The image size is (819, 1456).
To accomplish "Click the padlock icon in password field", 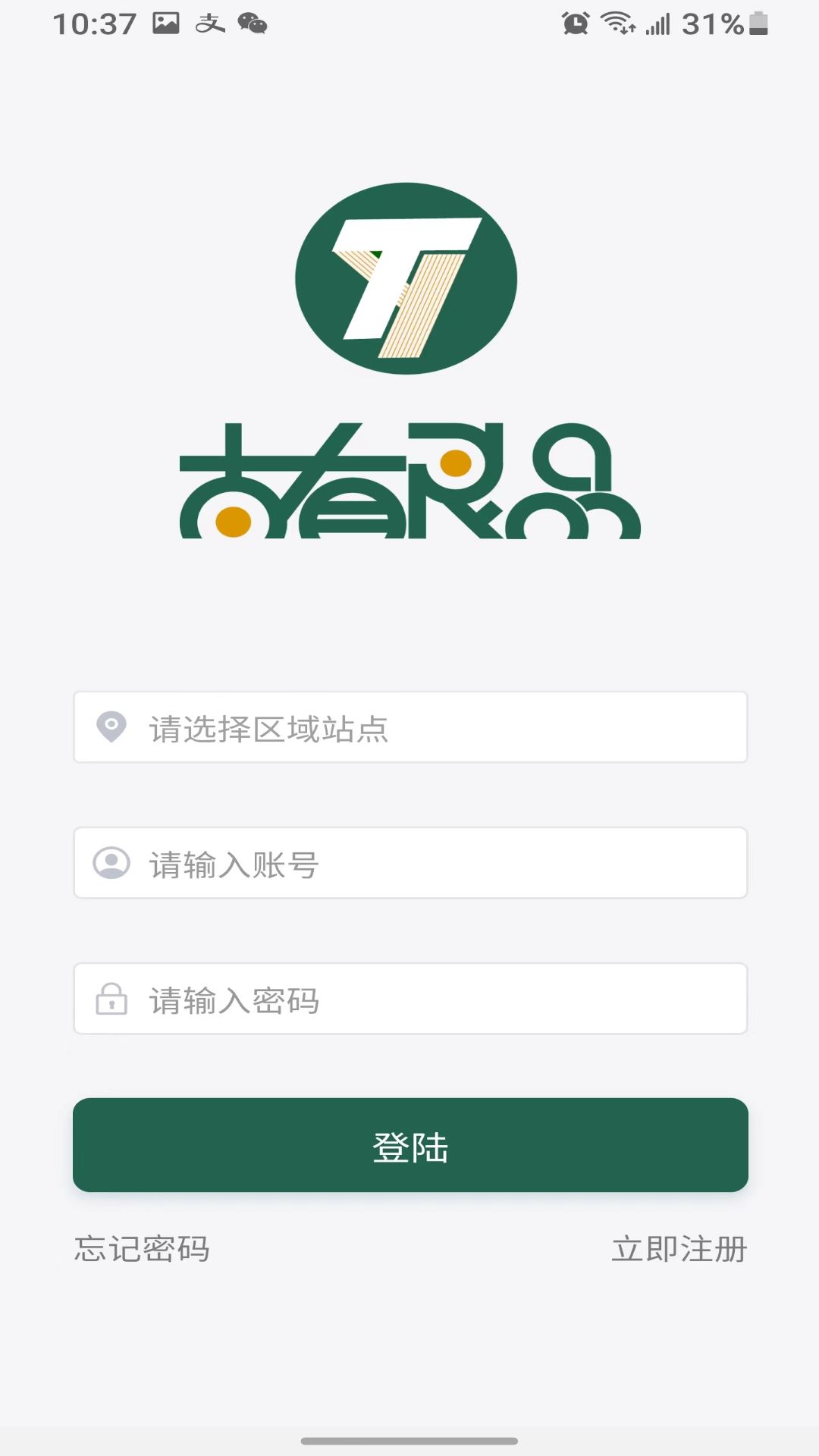I will (x=111, y=999).
